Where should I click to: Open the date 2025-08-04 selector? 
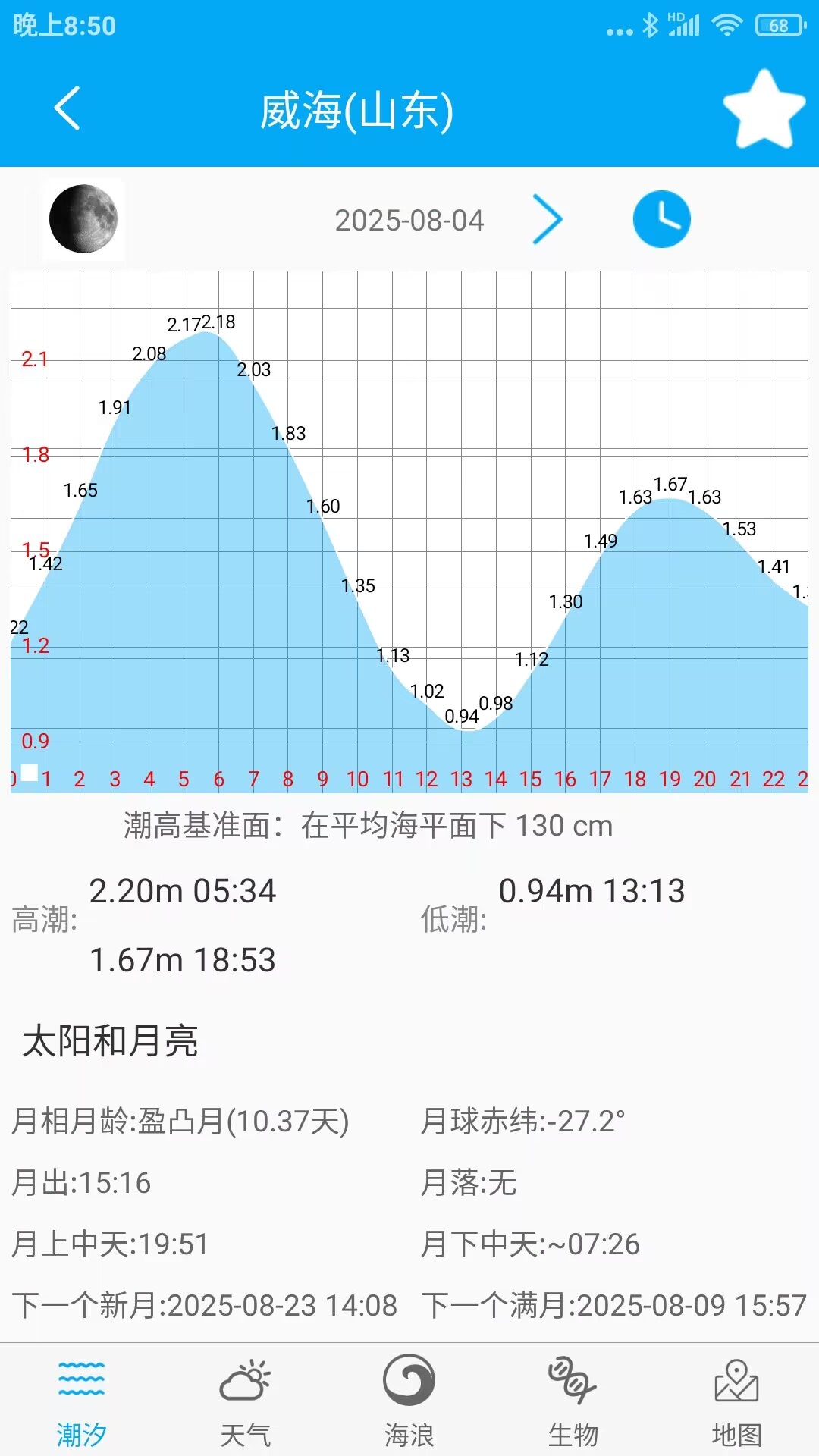409,220
